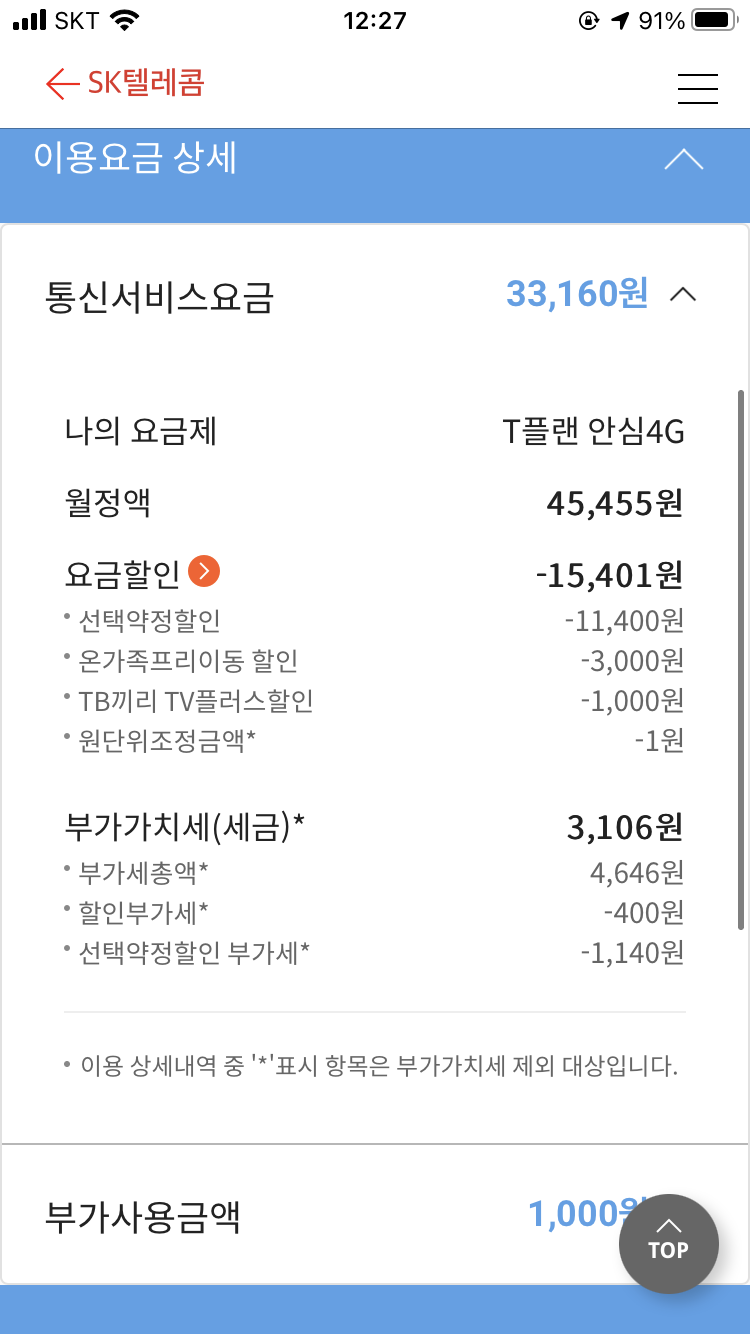The image size is (750, 1334).
Task: Collapse the 통신서비스요금 details
Action: coord(683,295)
